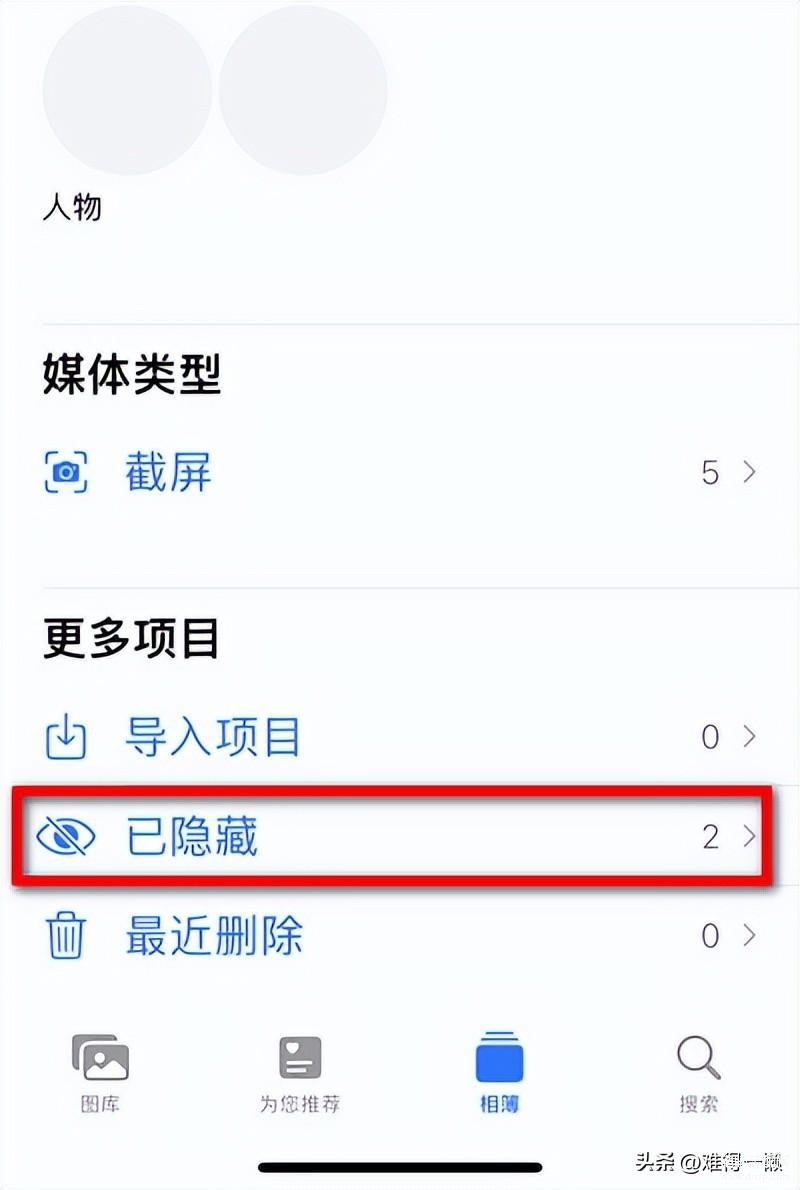Switch to the 为您推荐 tab
Screen dimensions: 800x1190
point(300,1074)
